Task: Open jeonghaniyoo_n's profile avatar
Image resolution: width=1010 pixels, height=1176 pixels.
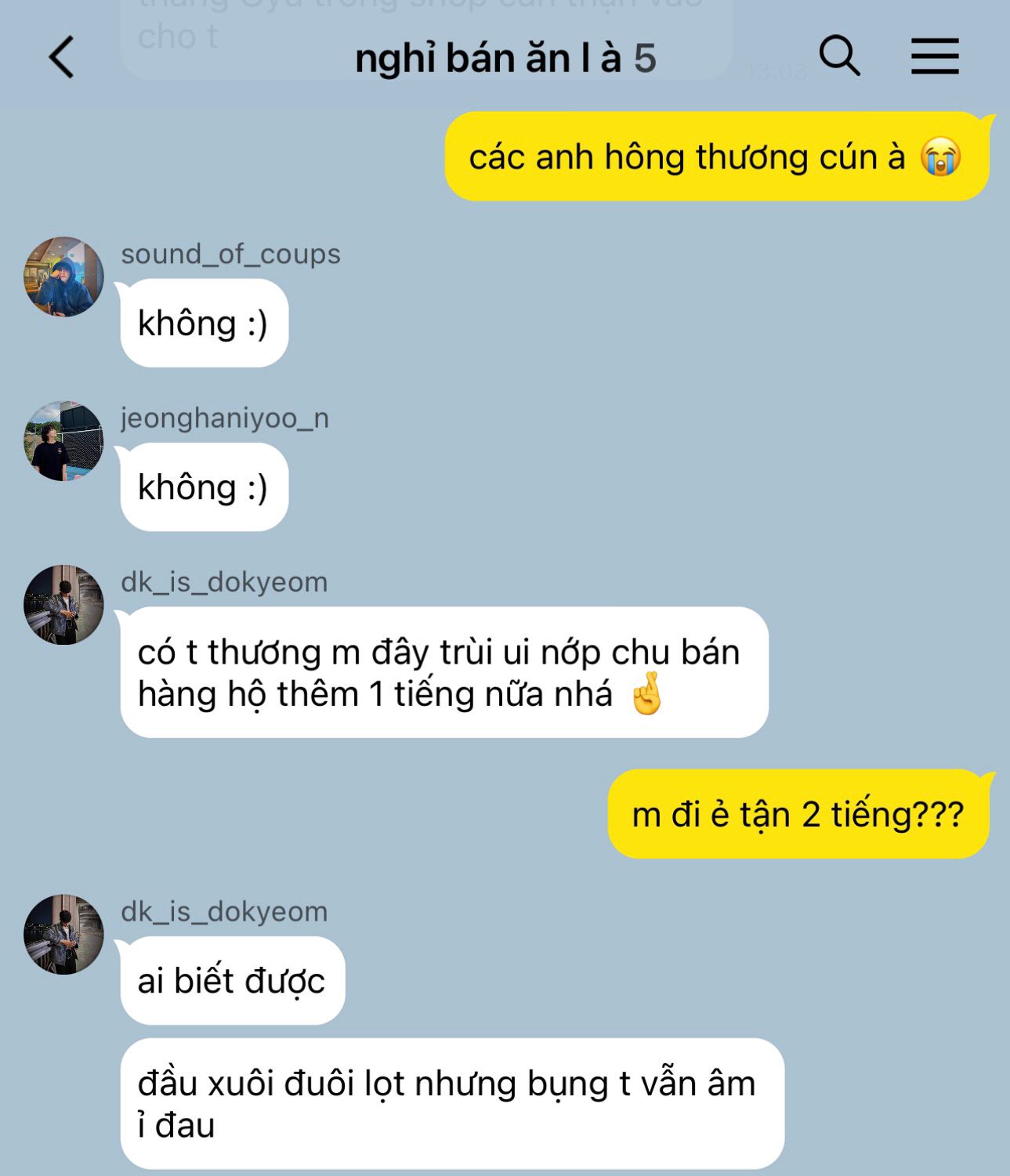Action: [64, 441]
